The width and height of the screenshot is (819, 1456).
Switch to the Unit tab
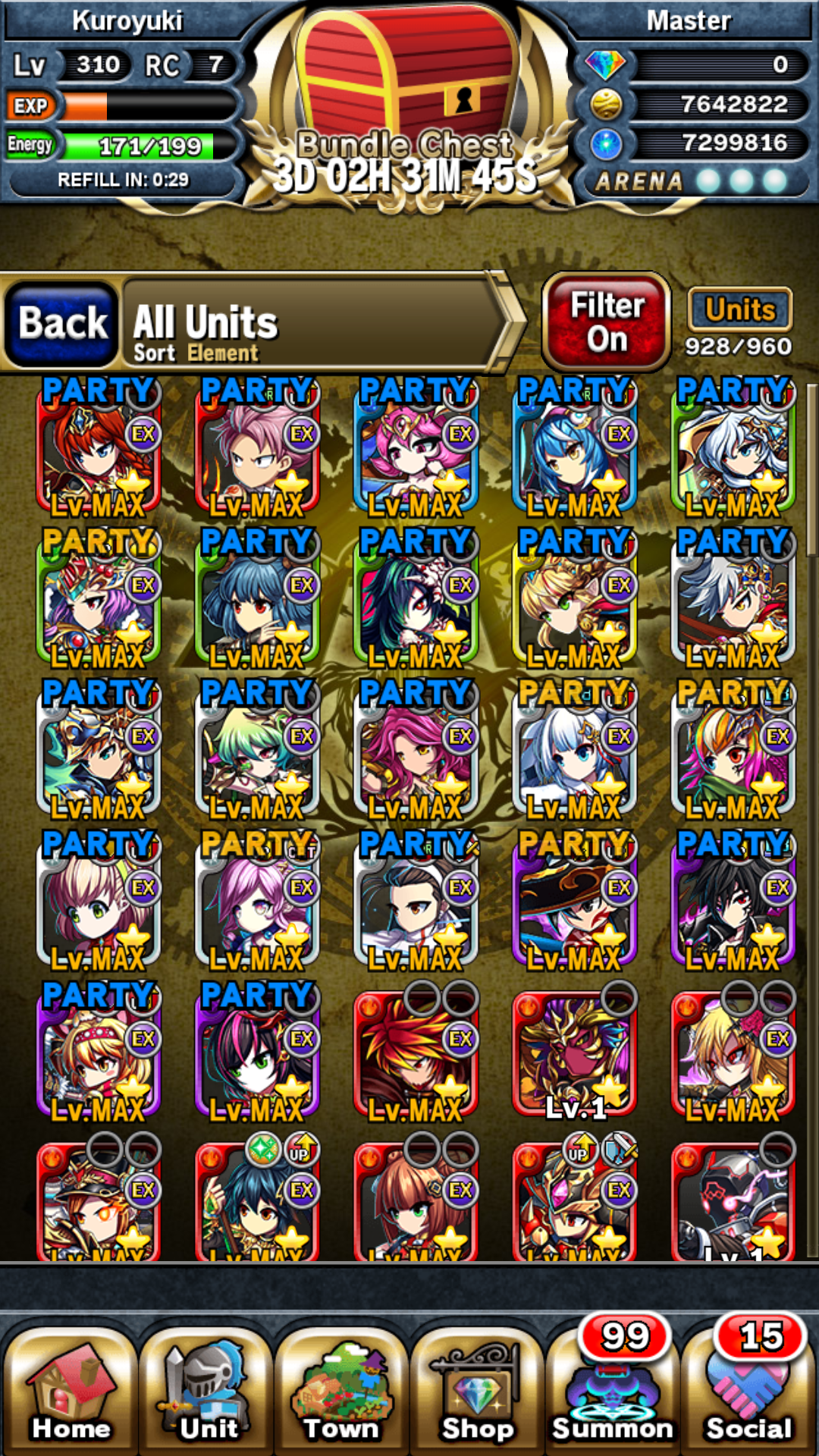206,1394
